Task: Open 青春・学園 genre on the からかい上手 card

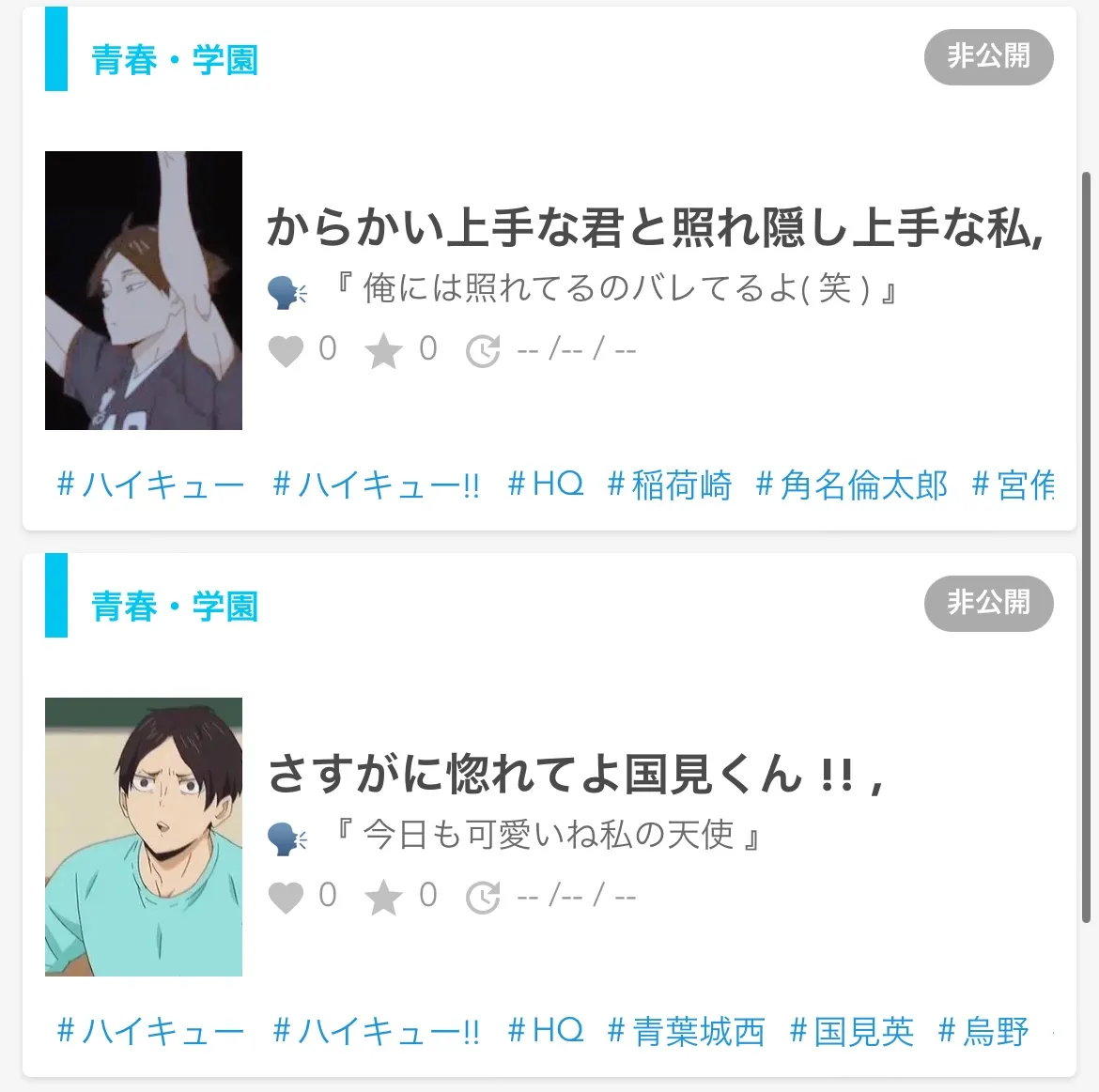Action: coord(175,60)
